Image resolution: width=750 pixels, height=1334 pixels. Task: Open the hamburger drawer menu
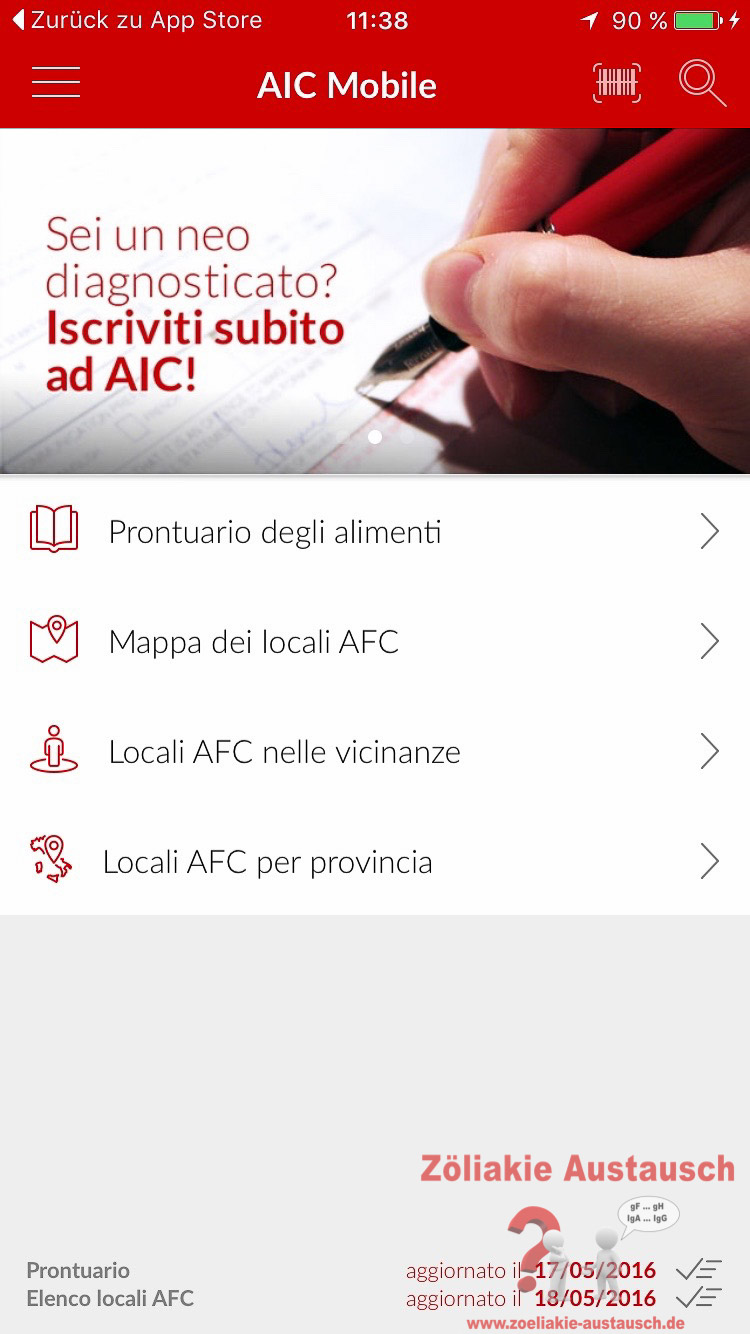click(x=56, y=83)
